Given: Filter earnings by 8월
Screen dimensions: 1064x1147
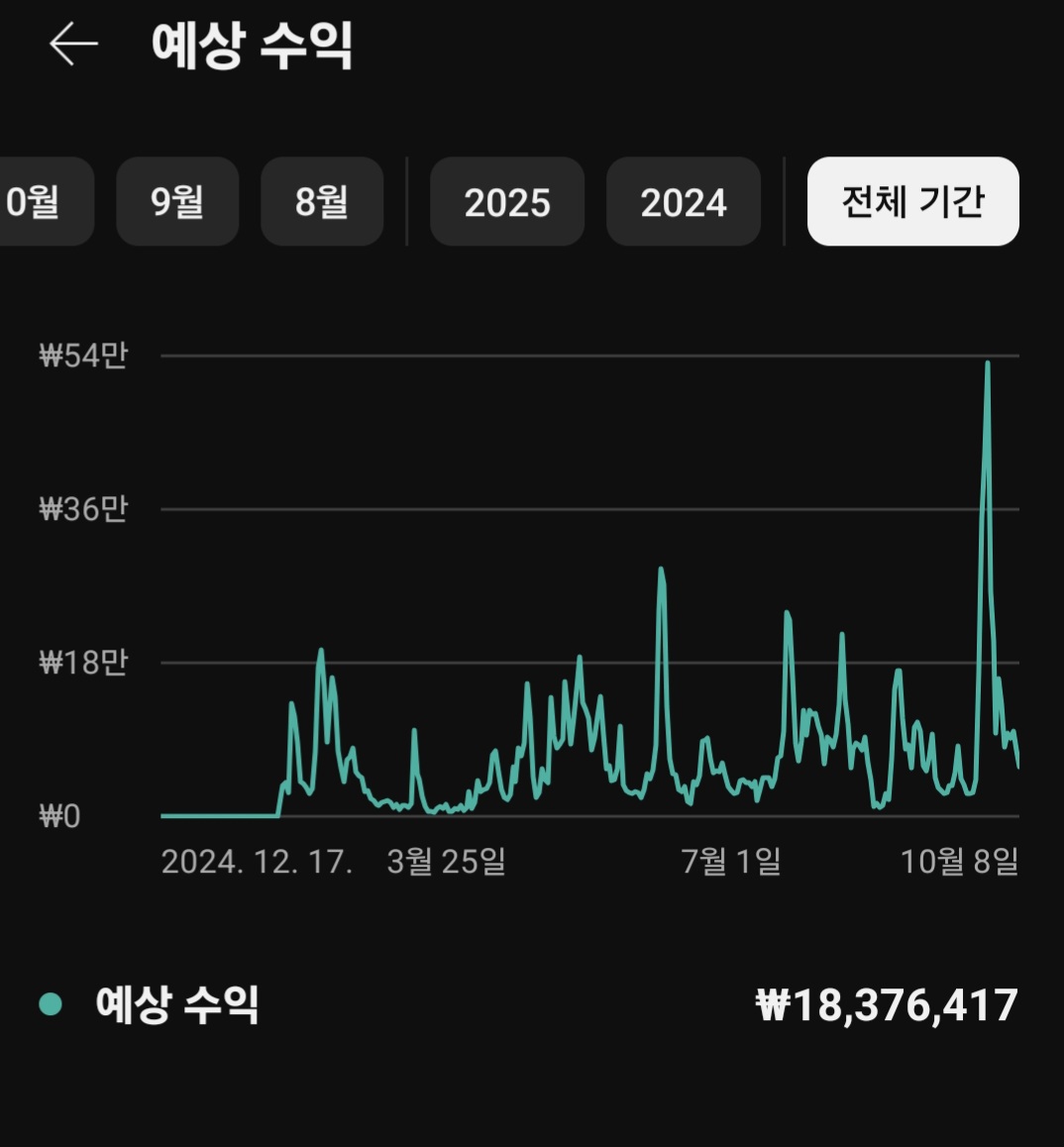Looking at the screenshot, I should (322, 201).
